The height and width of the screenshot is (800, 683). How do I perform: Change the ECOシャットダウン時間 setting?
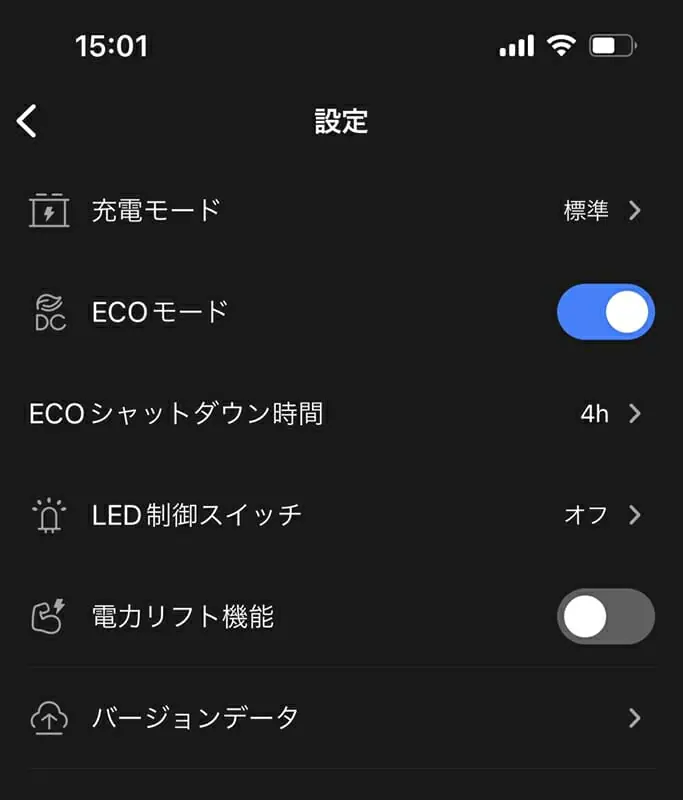pos(340,414)
